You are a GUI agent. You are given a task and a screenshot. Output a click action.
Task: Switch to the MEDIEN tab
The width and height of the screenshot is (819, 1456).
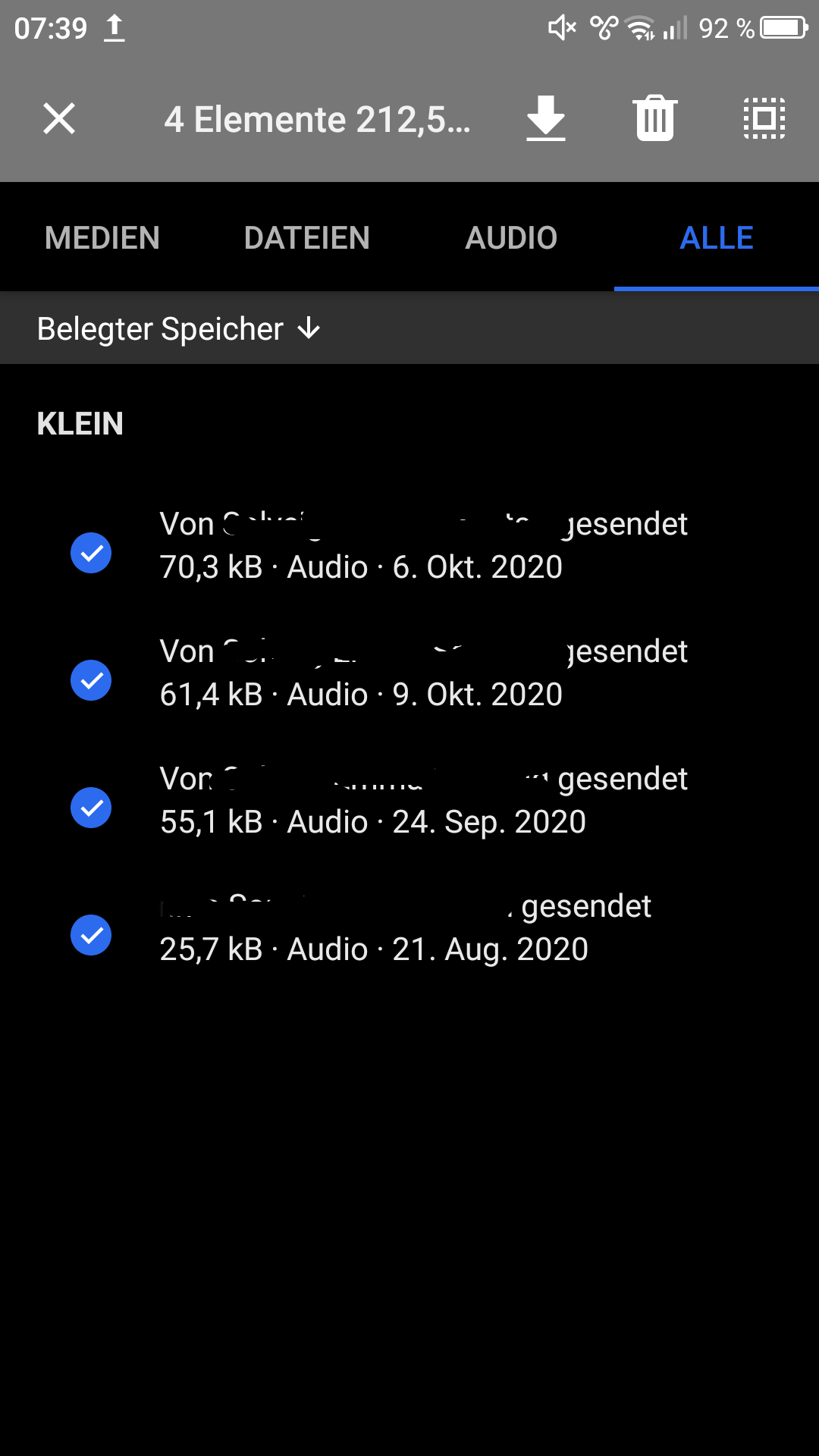pos(102,237)
